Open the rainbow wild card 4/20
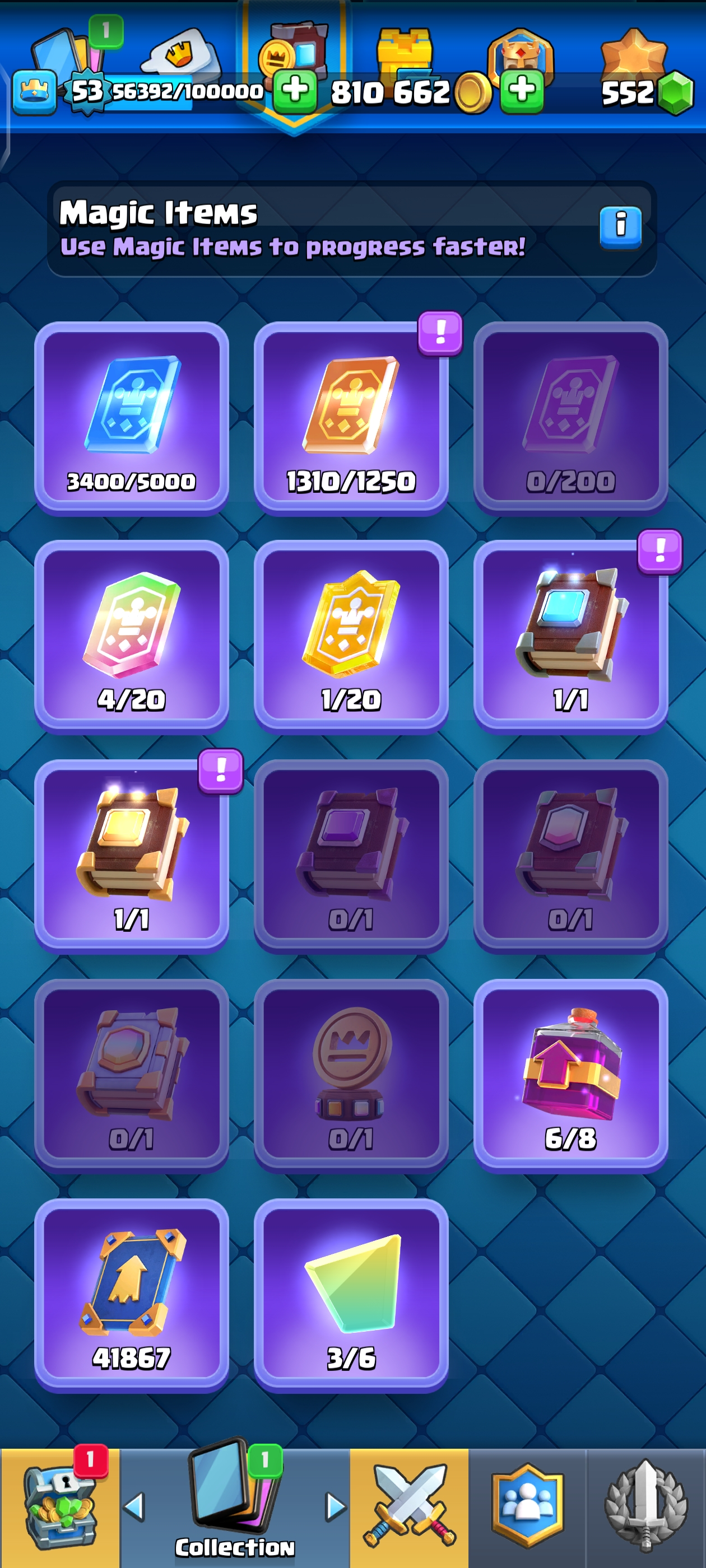The image size is (706, 1568). tap(132, 637)
